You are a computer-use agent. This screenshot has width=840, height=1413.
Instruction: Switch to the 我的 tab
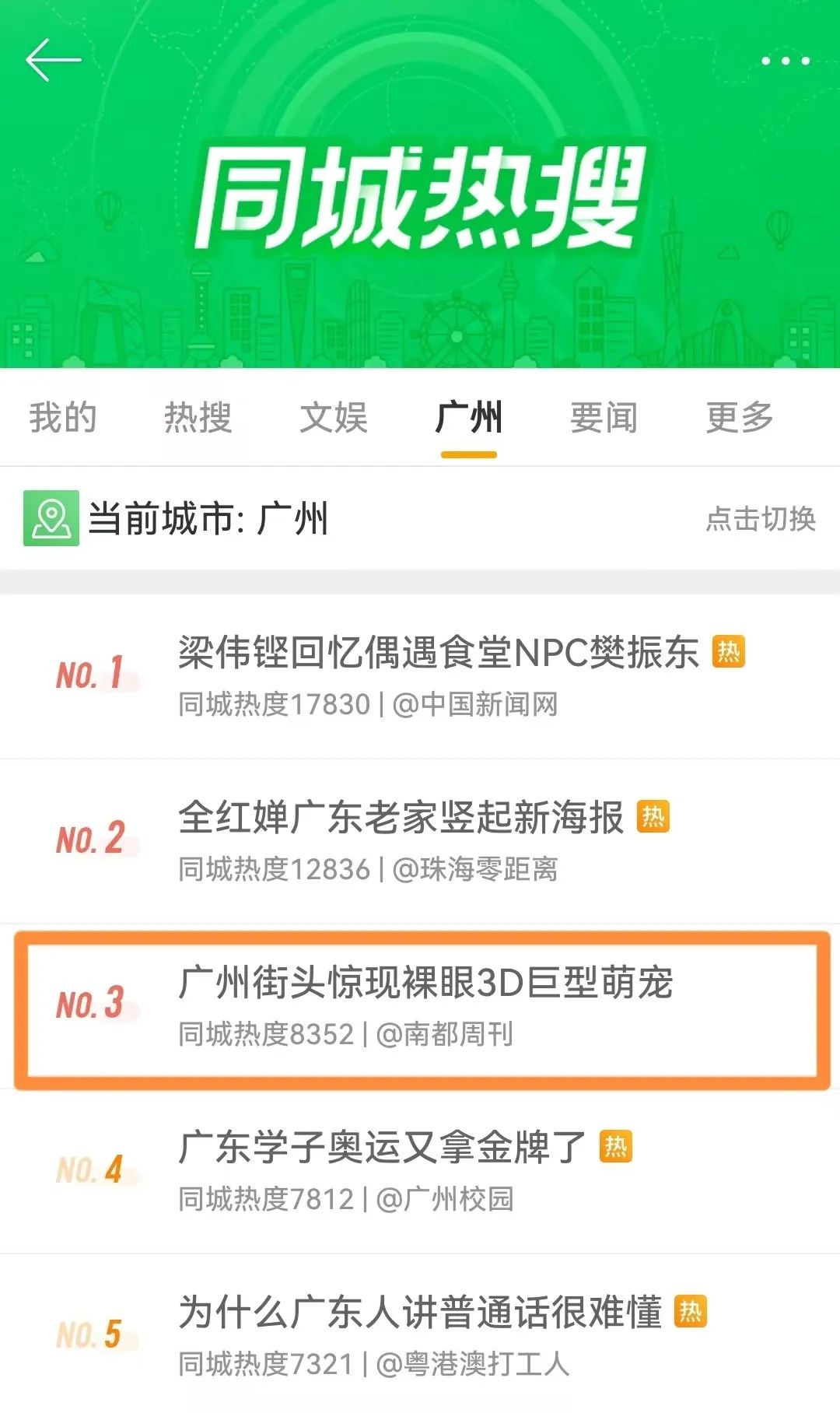point(63,418)
